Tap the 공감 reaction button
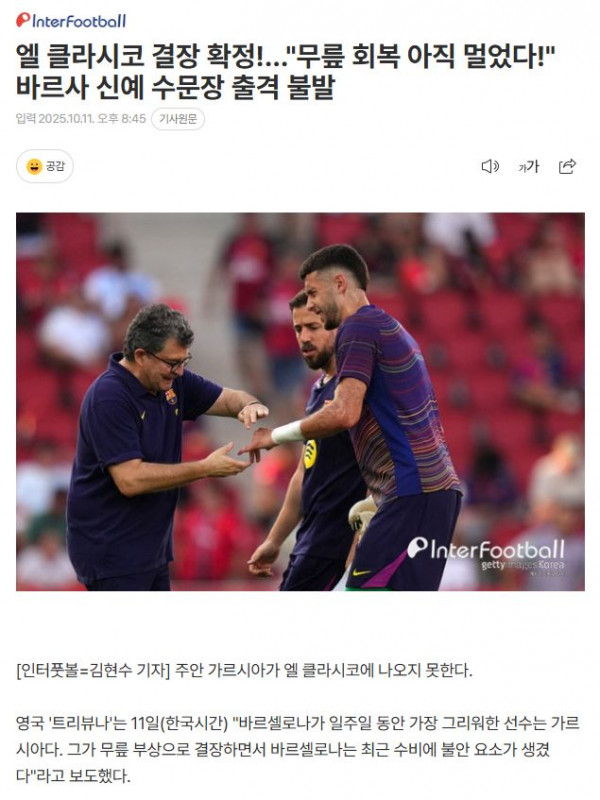The image size is (600, 800). (45, 166)
